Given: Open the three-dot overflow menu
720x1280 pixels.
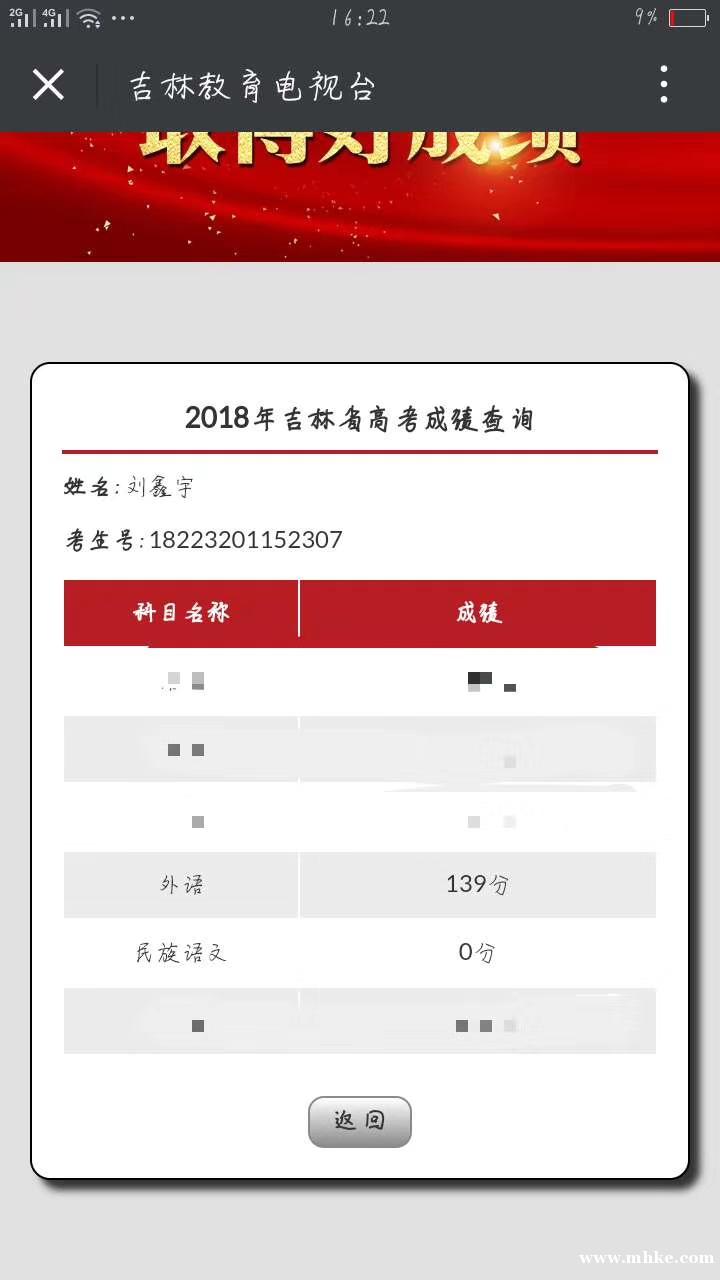Looking at the screenshot, I should [664, 85].
